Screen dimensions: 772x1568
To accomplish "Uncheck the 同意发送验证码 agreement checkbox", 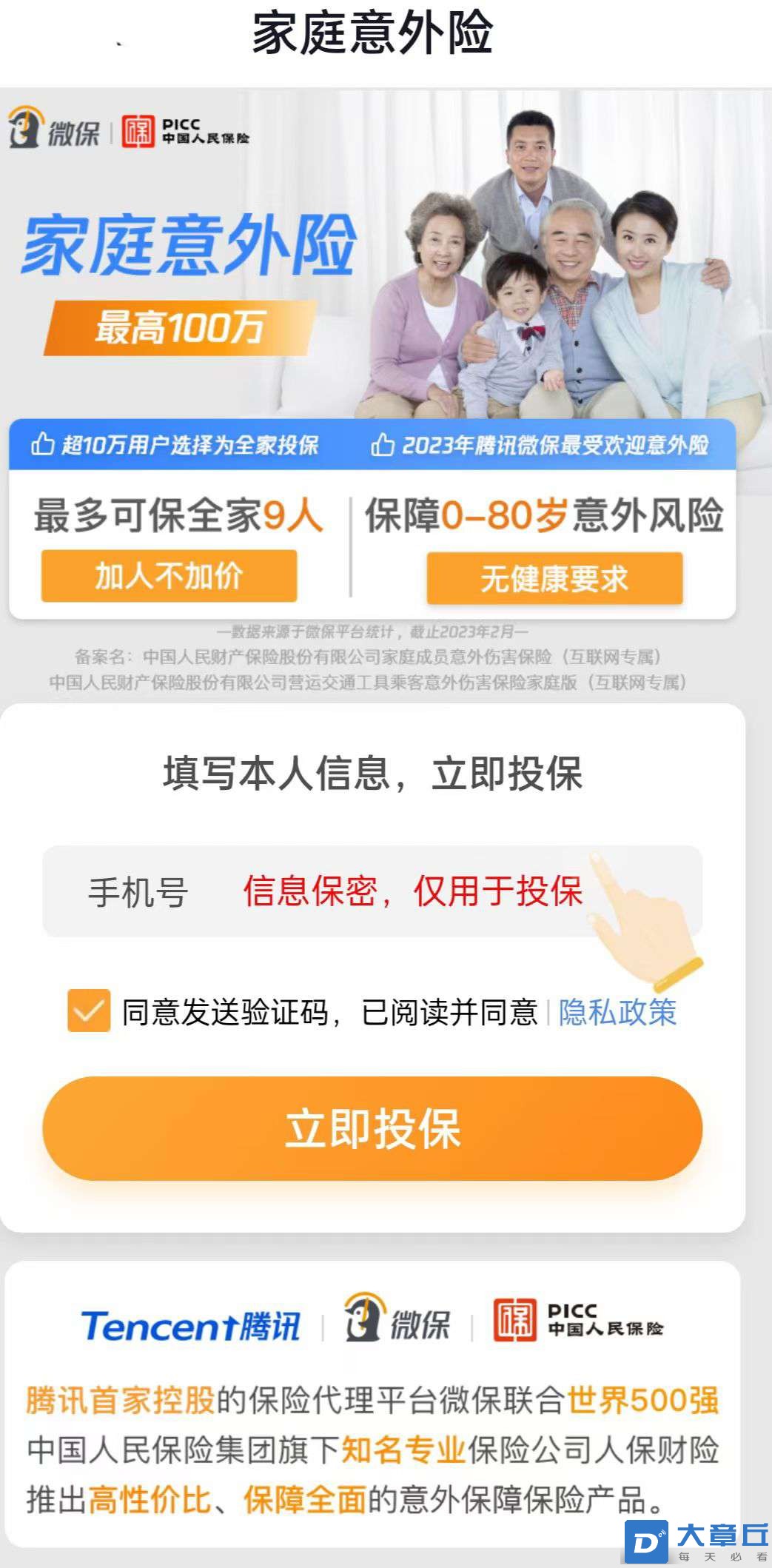I will (89, 1011).
